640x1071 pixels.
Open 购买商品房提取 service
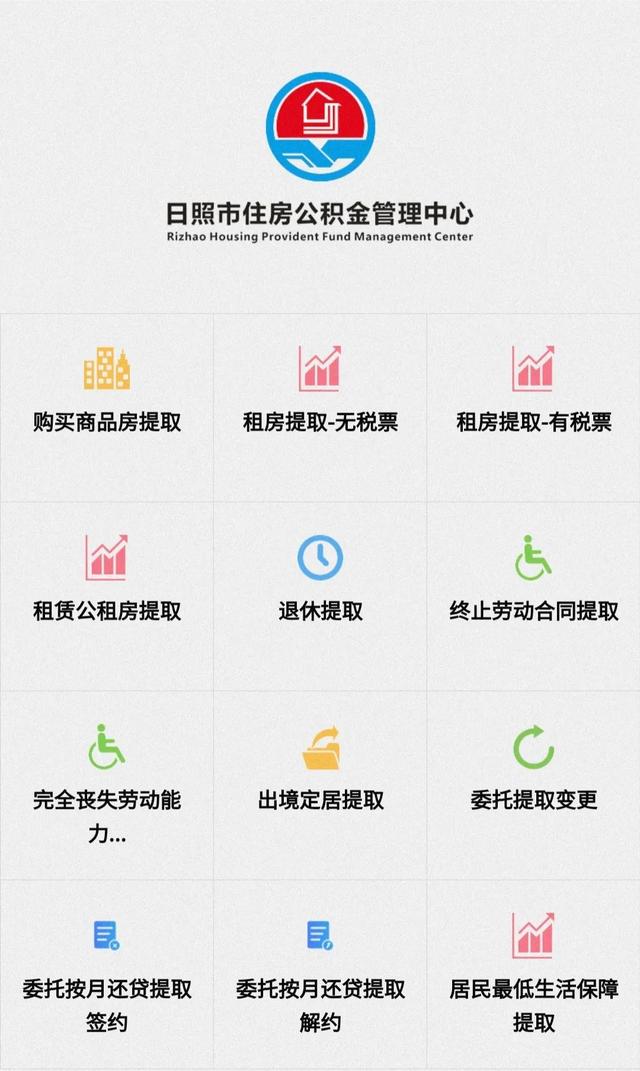(x=107, y=395)
